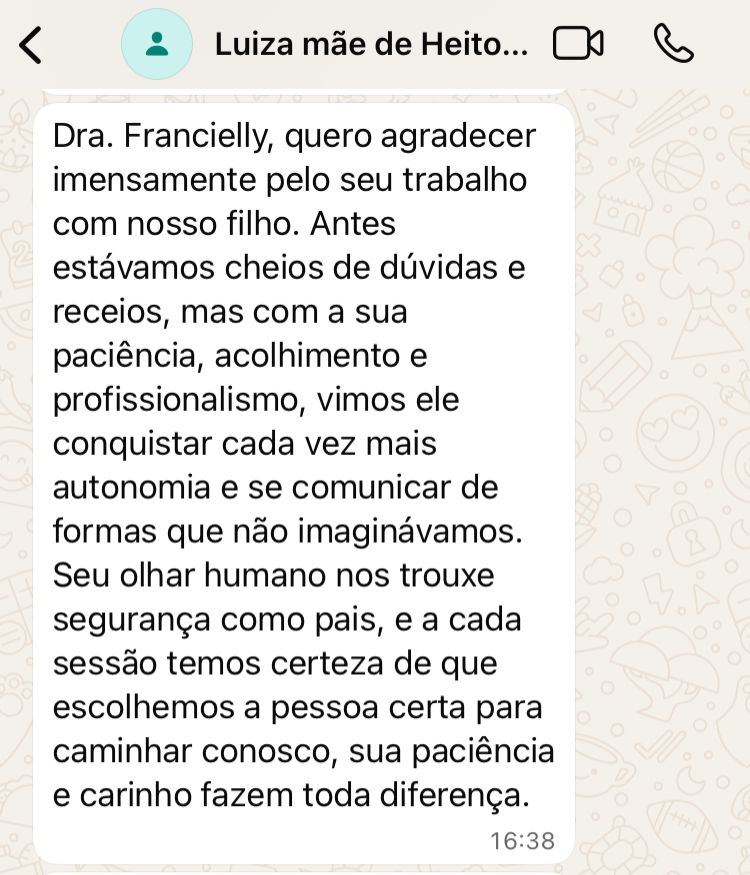Start a video call with Luiza
The image size is (750, 875).
tap(578, 44)
